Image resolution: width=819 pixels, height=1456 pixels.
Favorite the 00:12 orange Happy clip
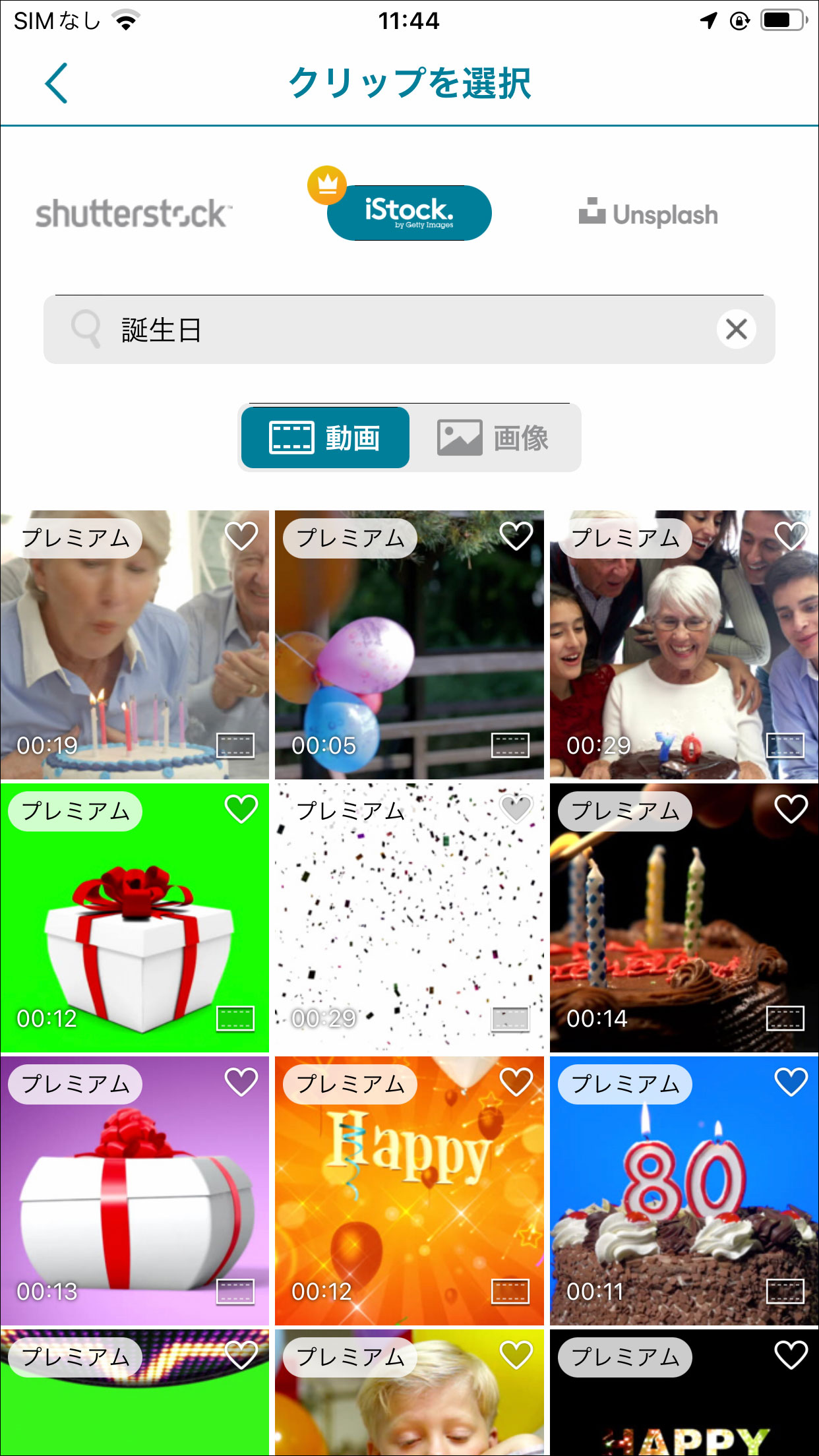click(x=516, y=1082)
